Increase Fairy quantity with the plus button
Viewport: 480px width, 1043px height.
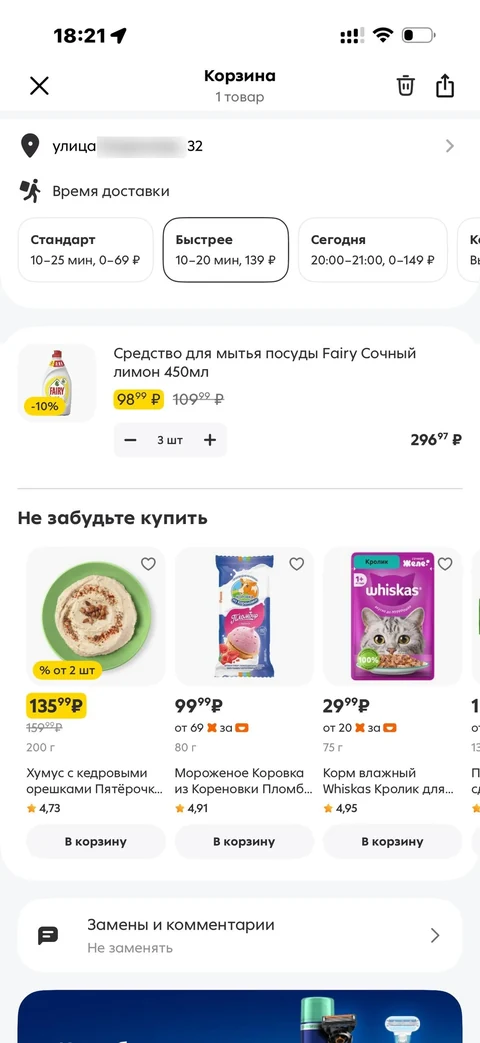pos(210,440)
